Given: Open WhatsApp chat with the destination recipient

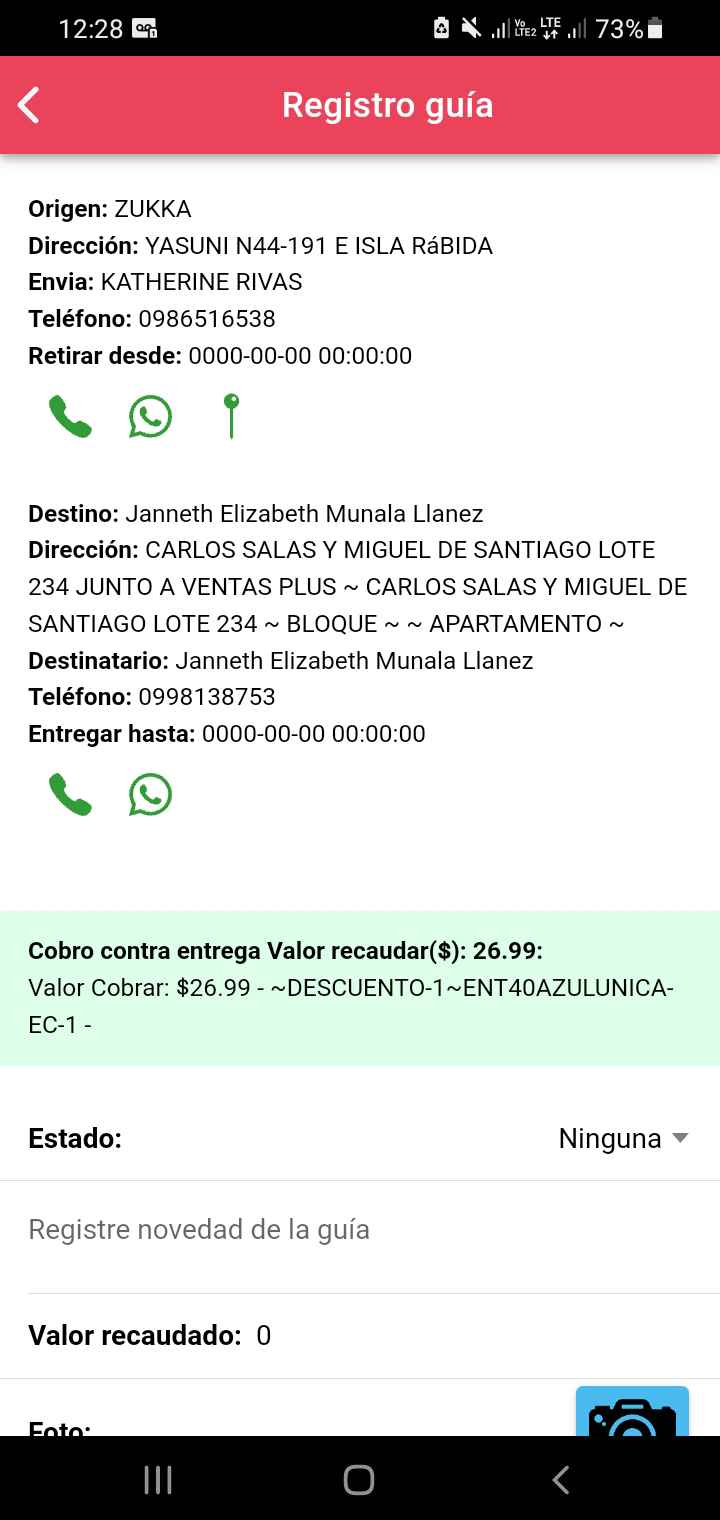Looking at the screenshot, I should tap(150, 795).
